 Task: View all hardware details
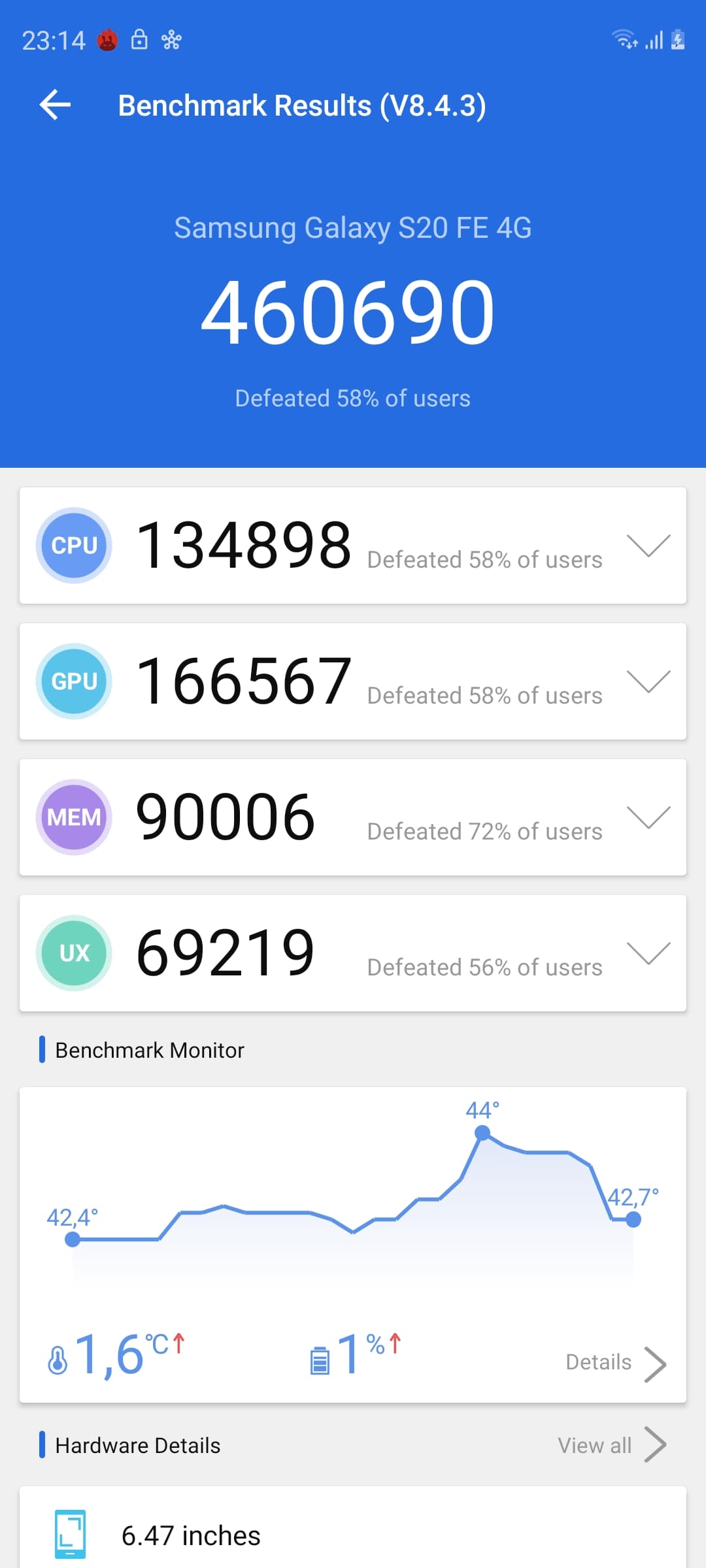(611, 1445)
